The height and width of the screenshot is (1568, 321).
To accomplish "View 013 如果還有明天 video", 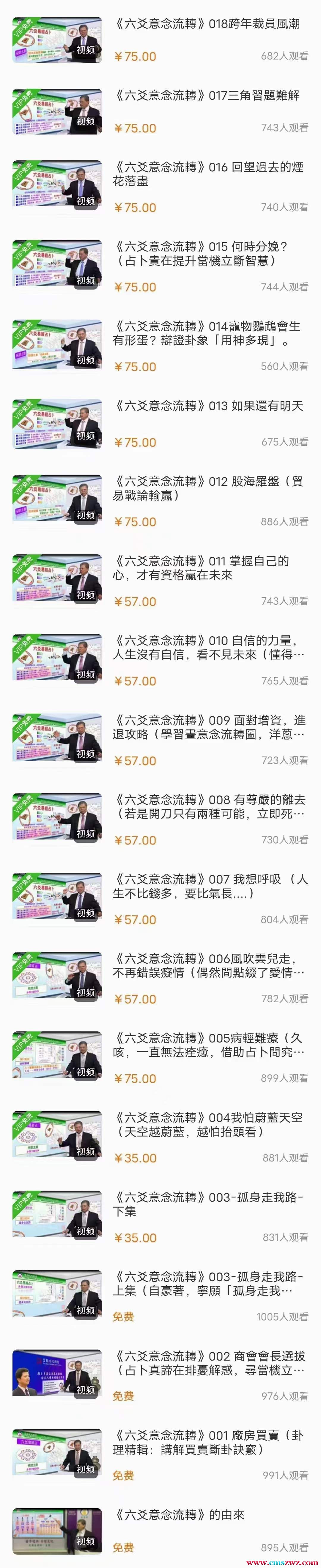I will 207,406.
